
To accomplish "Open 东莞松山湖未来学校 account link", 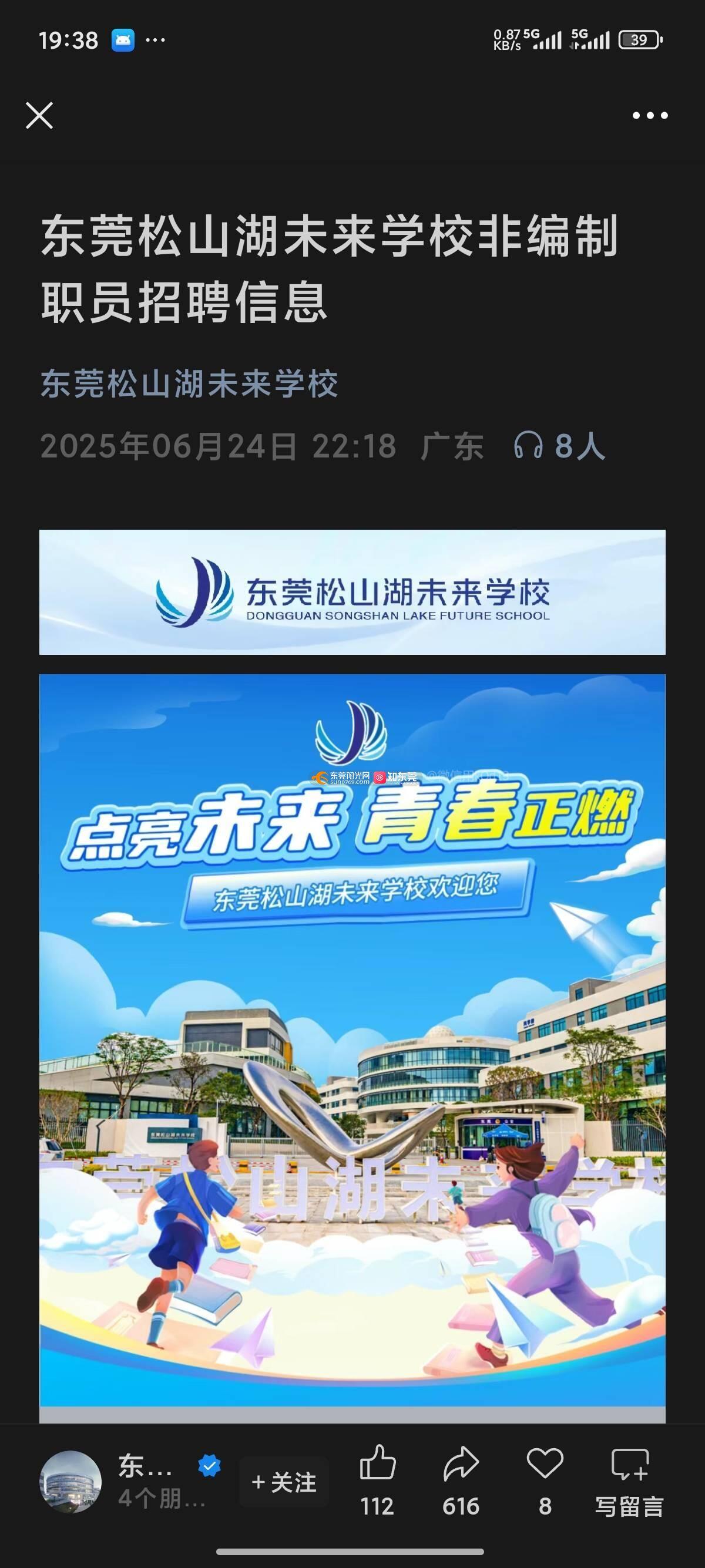I will coord(189,384).
